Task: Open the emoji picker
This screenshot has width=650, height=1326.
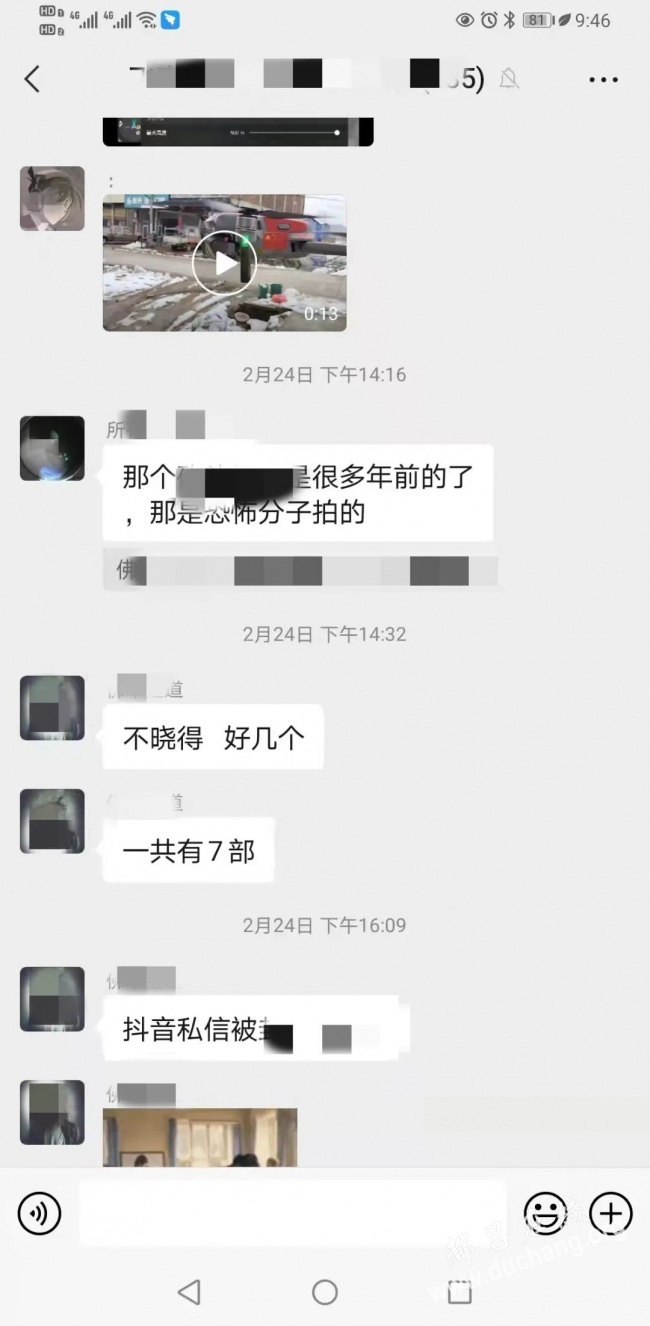Action: [x=545, y=1214]
